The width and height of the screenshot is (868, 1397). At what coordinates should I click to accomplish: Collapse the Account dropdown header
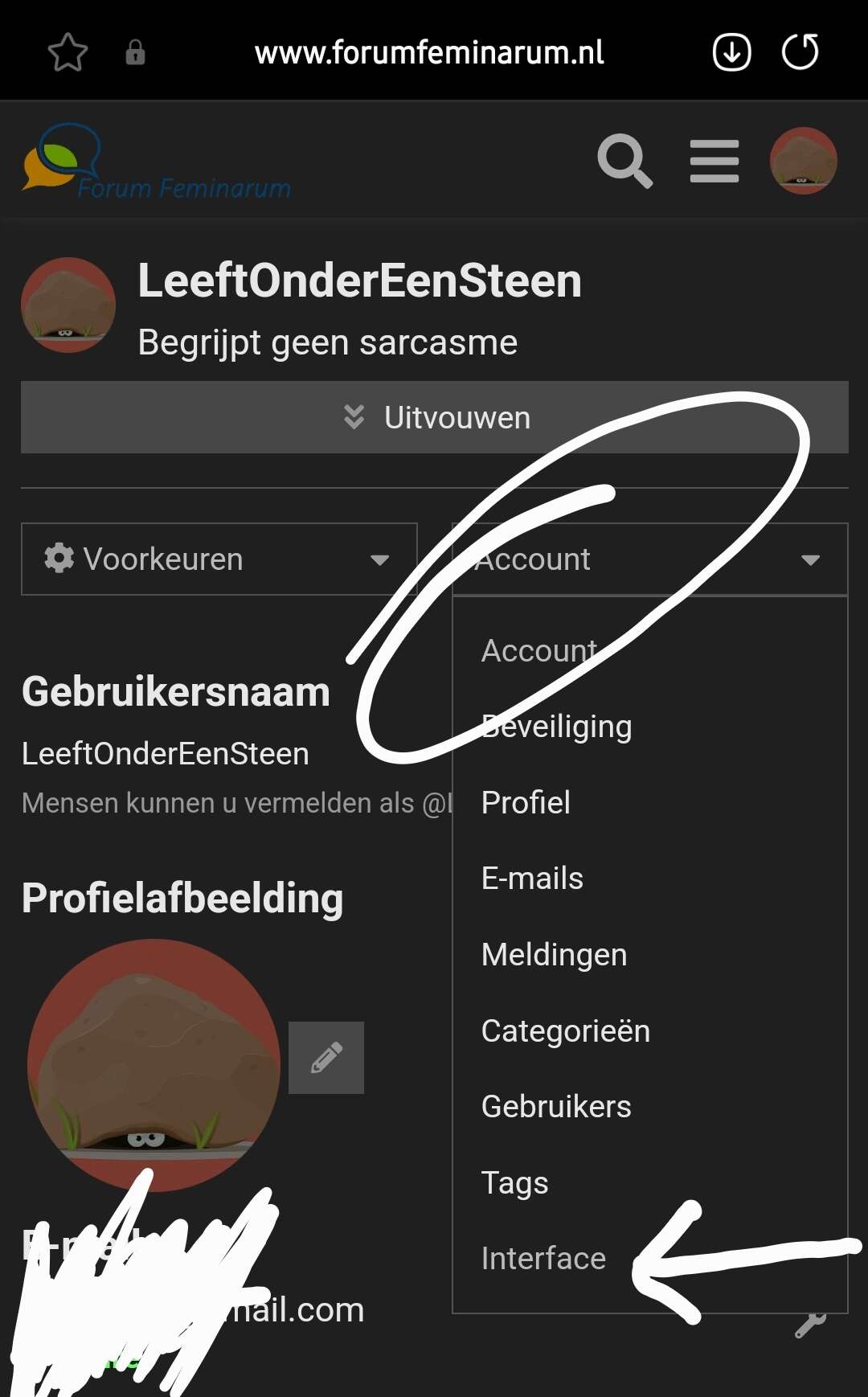pos(650,559)
